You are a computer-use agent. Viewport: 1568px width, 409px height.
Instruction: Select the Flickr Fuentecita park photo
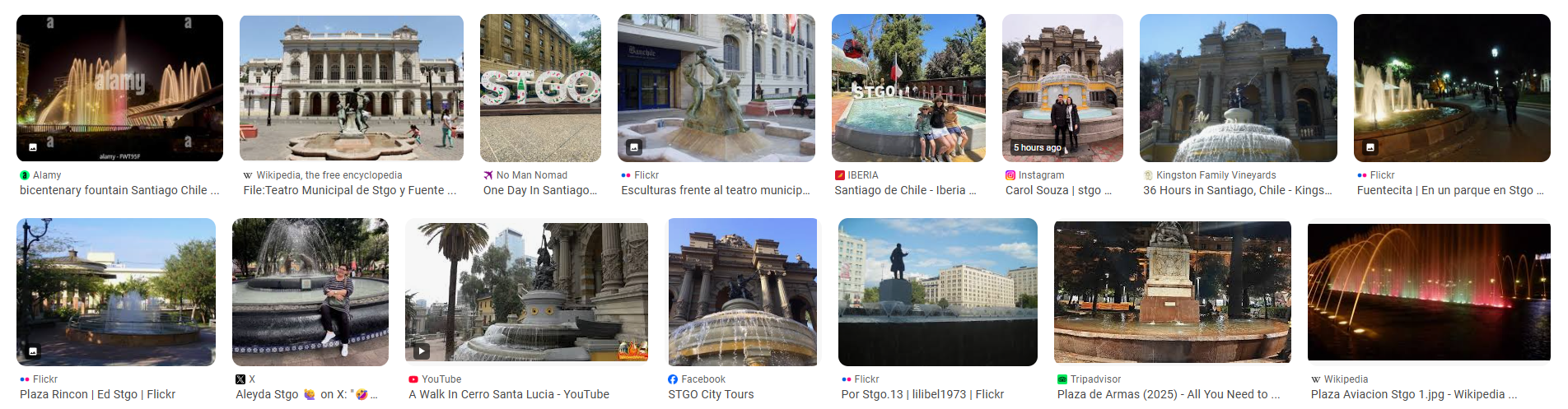(1452, 88)
